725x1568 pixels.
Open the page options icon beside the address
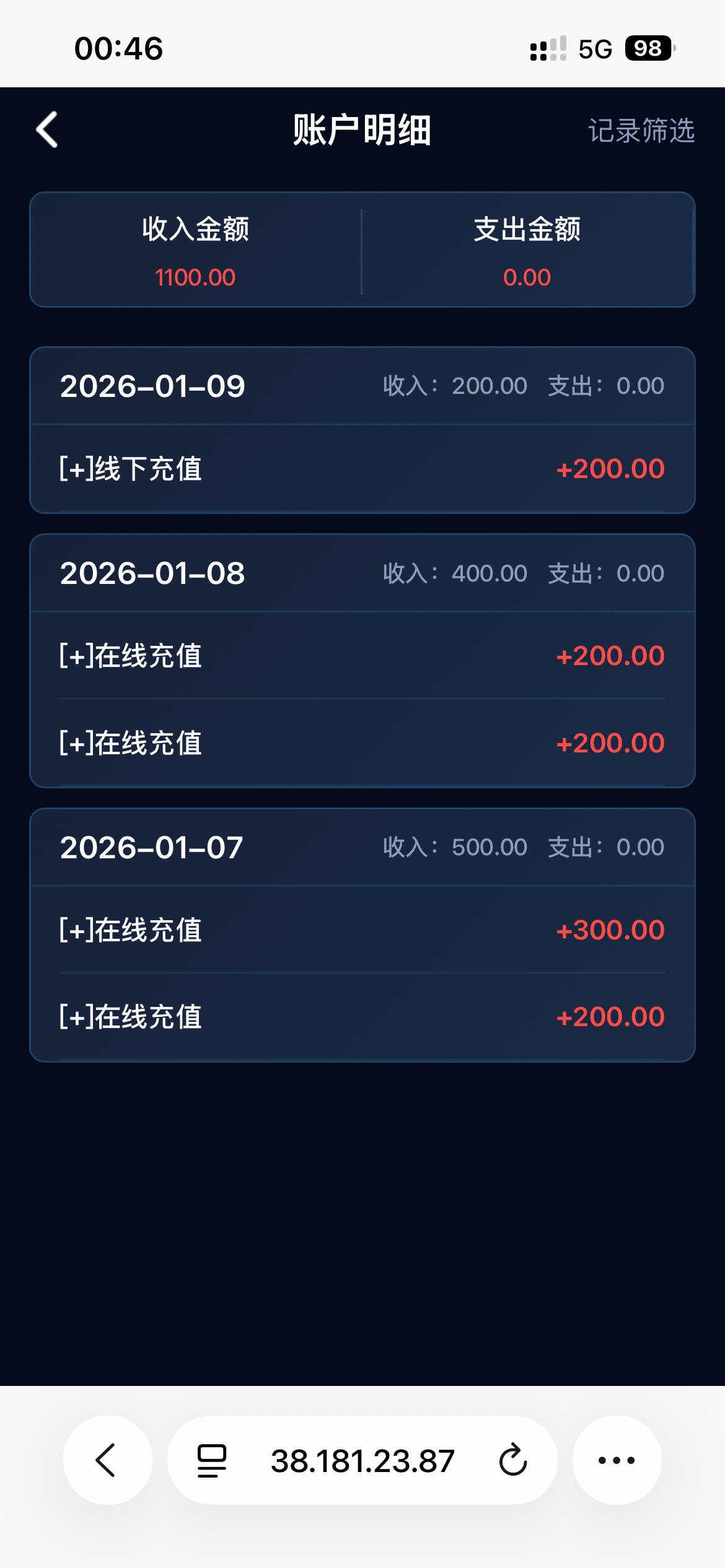click(212, 1460)
